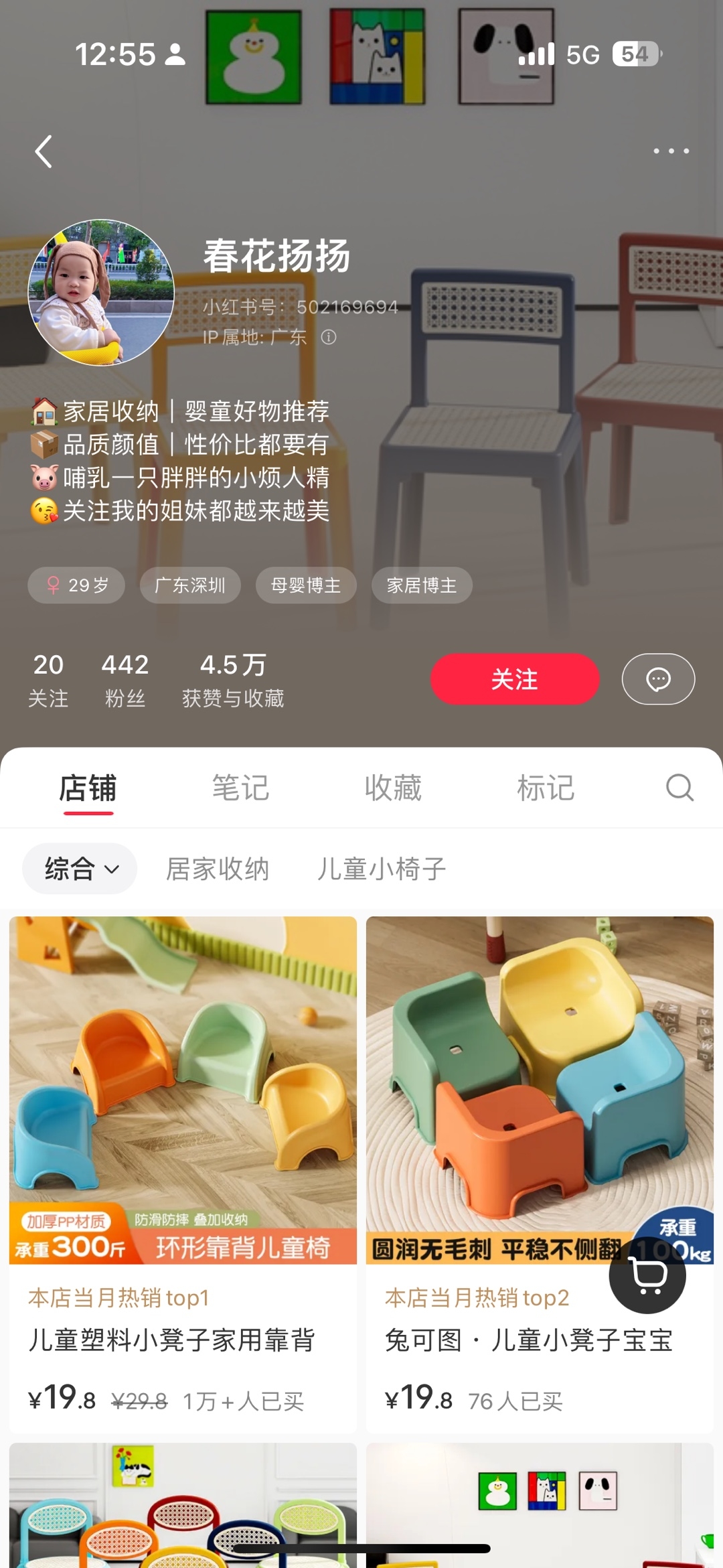The height and width of the screenshot is (1568, 723).
Task: Switch to the 标记 tab
Action: tap(546, 788)
